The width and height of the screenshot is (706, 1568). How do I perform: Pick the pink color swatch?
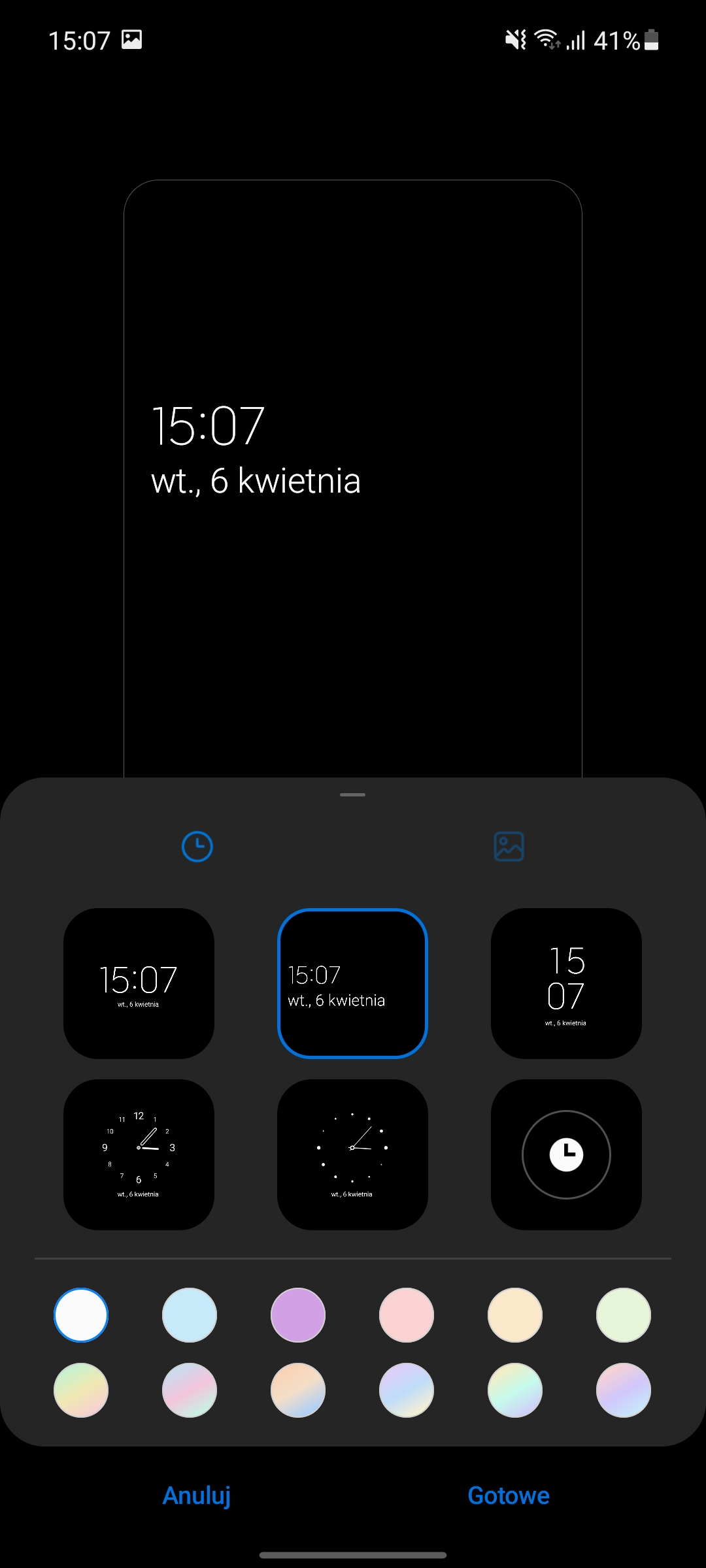tap(407, 1315)
